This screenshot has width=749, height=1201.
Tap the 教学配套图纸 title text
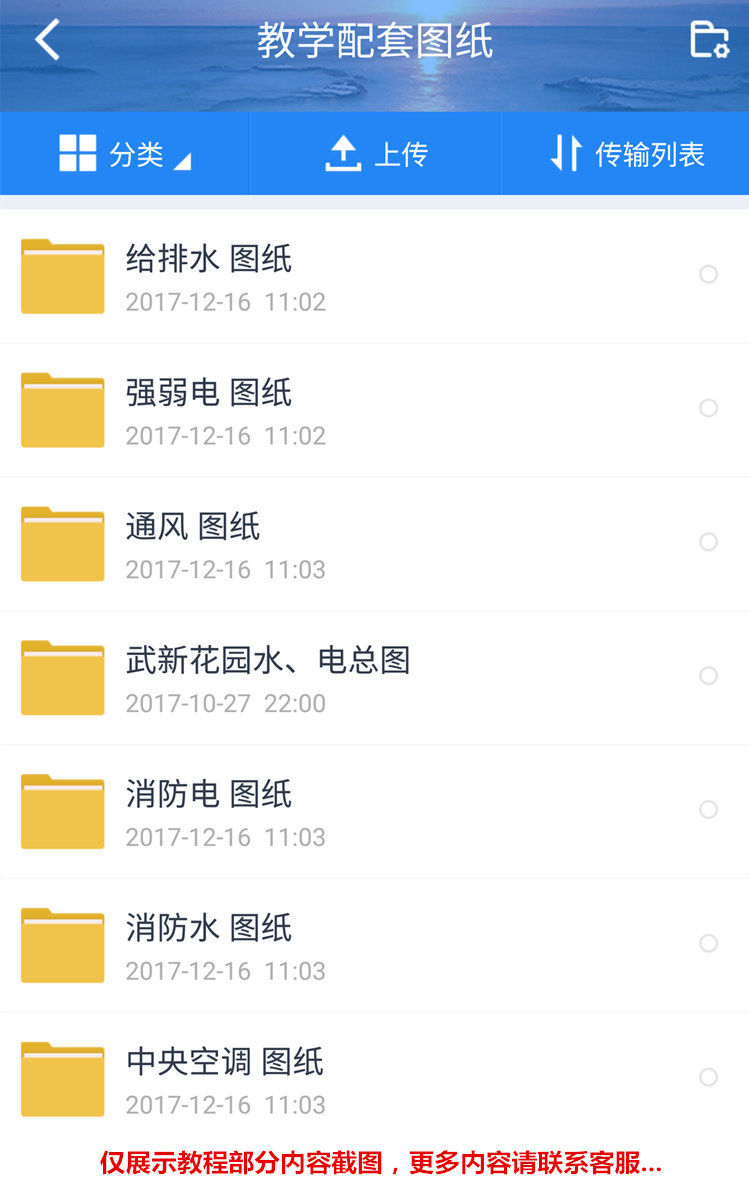pyautogui.click(x=374, y=38)
